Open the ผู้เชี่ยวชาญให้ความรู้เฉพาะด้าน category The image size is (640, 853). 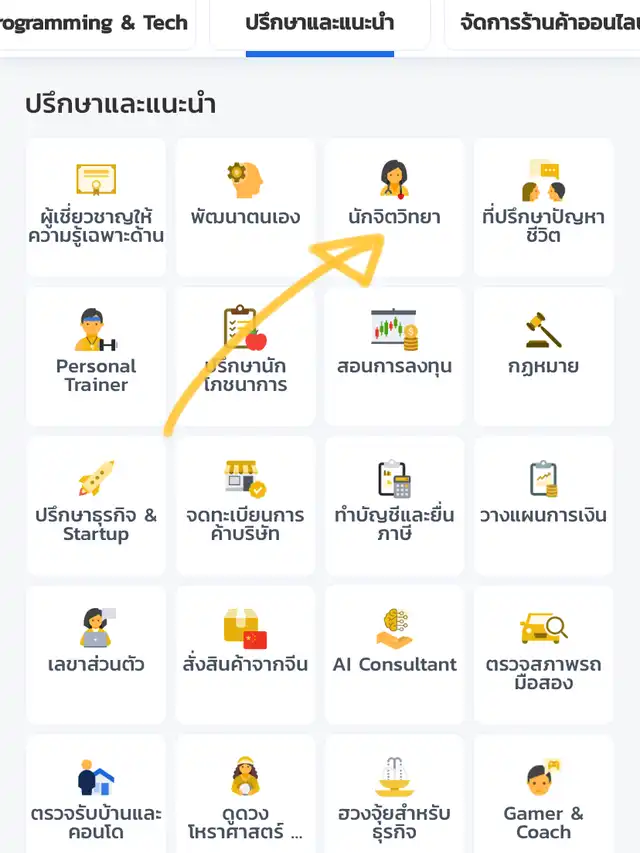pyautogui.click(x=96, y=208)
